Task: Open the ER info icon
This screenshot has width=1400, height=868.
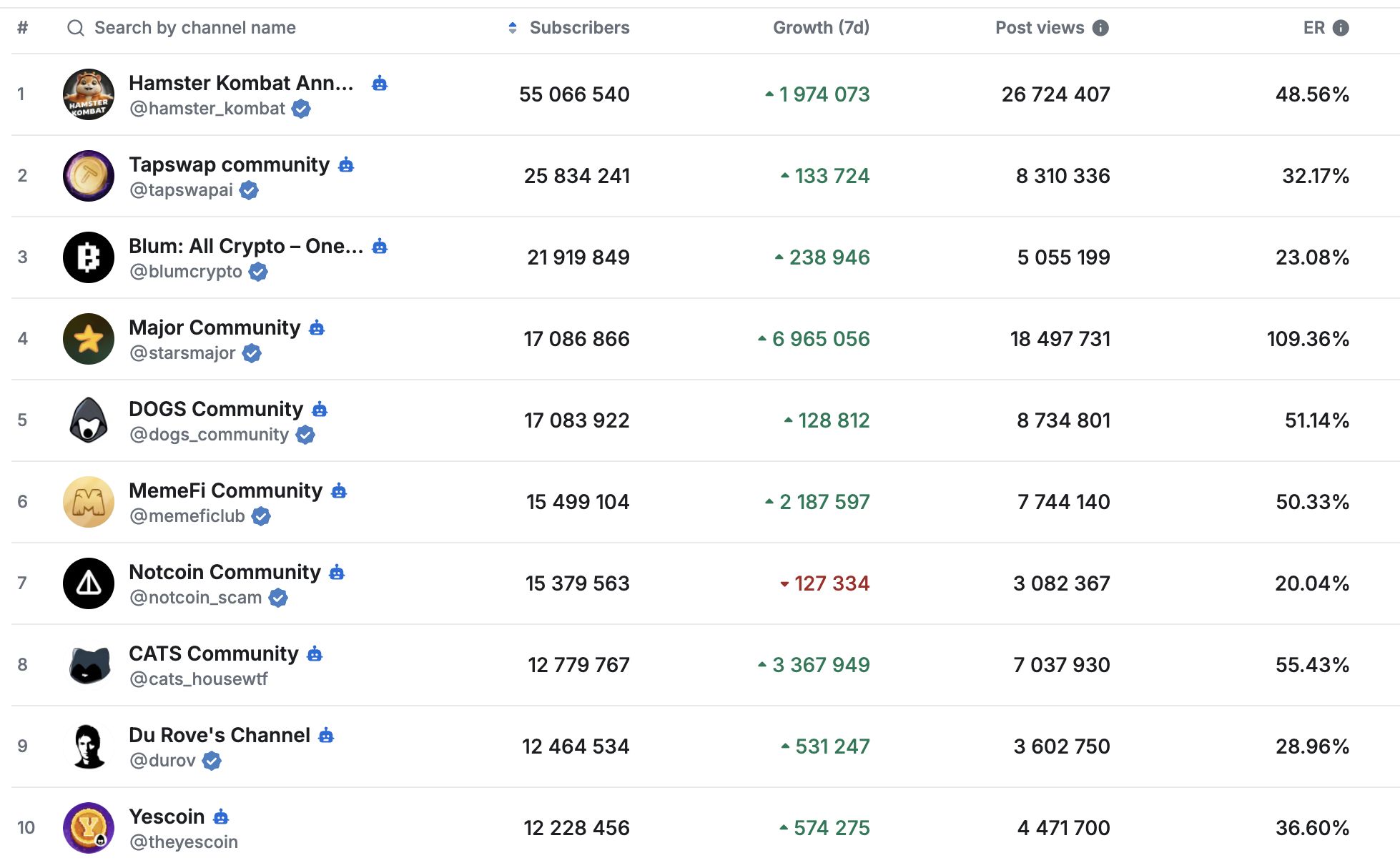Action: click(1341, 28)
